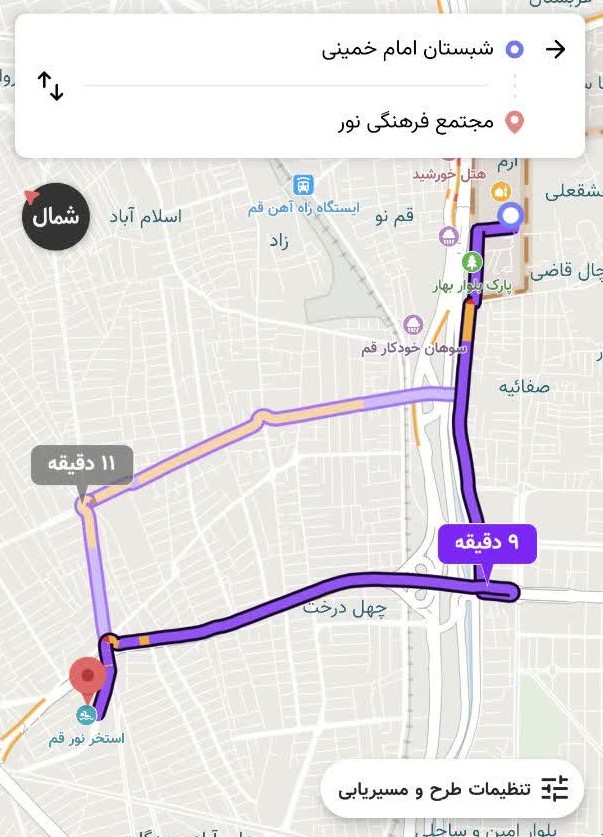Open تنظیمات طرح و مسیریابی settings
Image resolution: width=603 pixels, height=837 pixels.
(x=453, y=789)
